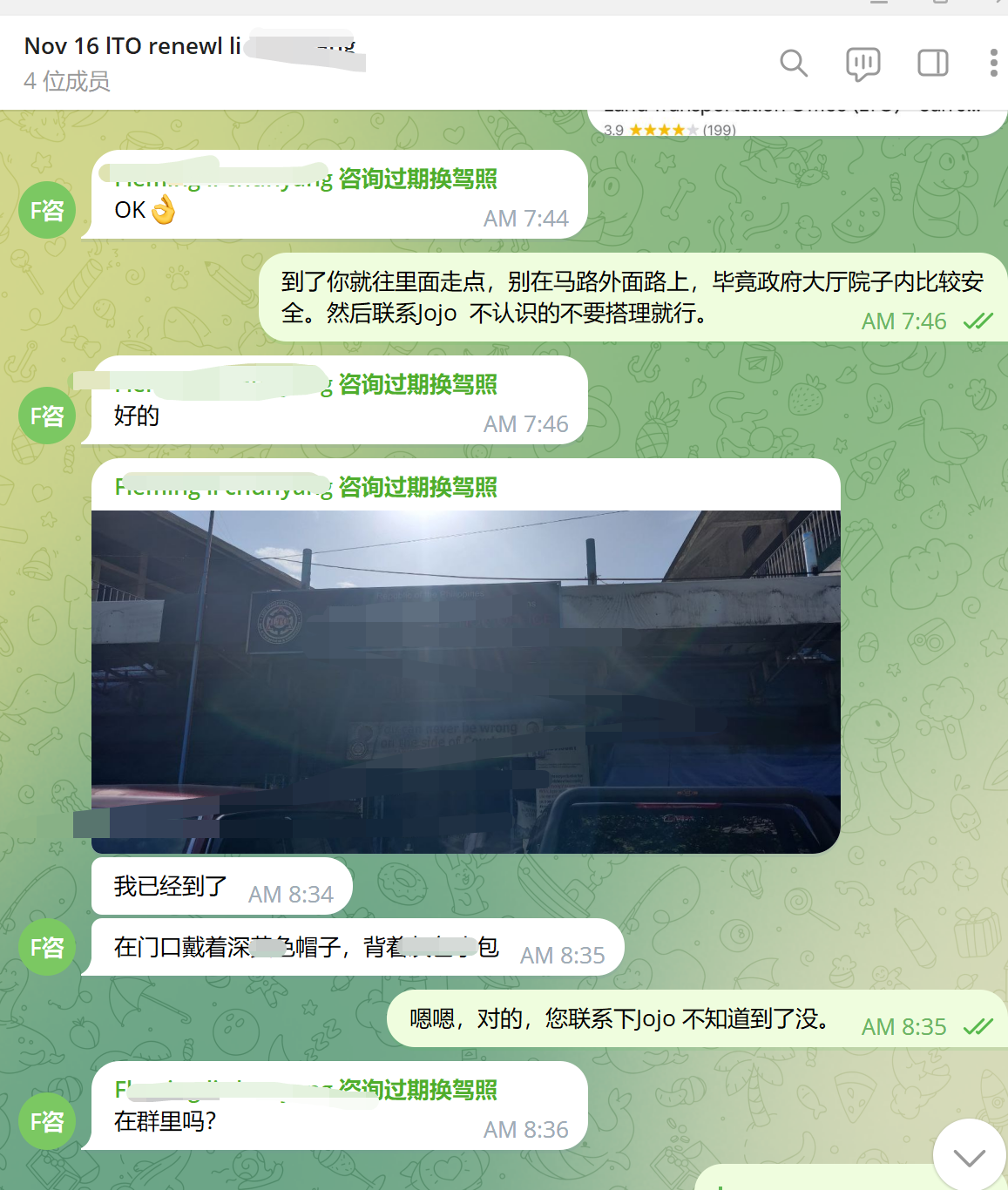Tap the avatar next to the OK message

click(x=47, y=211)
